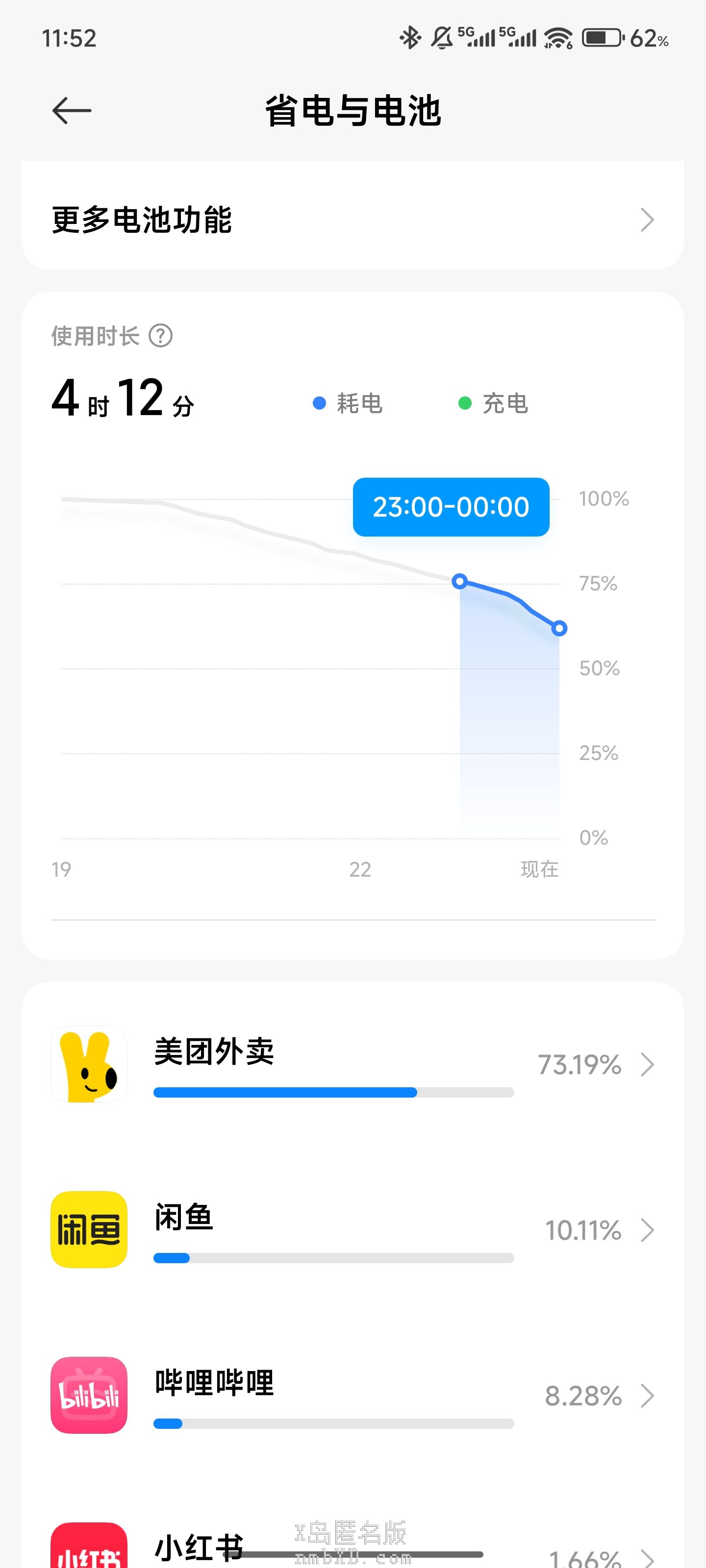Viewport: 706px width, 1568px height.
Task: Tap the help icon next to 使用时长
Action: [161, 335]
